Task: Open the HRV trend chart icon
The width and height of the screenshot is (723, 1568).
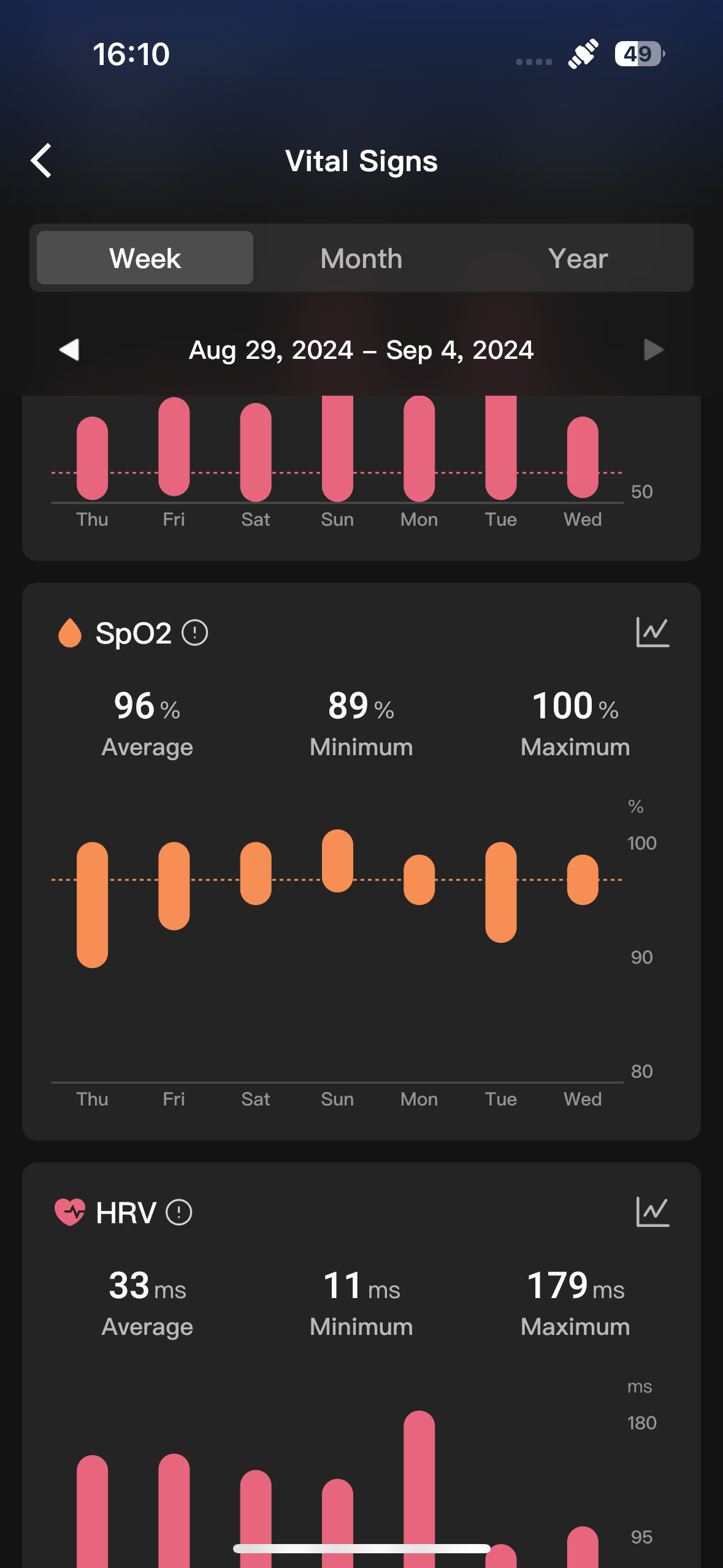Action: point(652,1212)
